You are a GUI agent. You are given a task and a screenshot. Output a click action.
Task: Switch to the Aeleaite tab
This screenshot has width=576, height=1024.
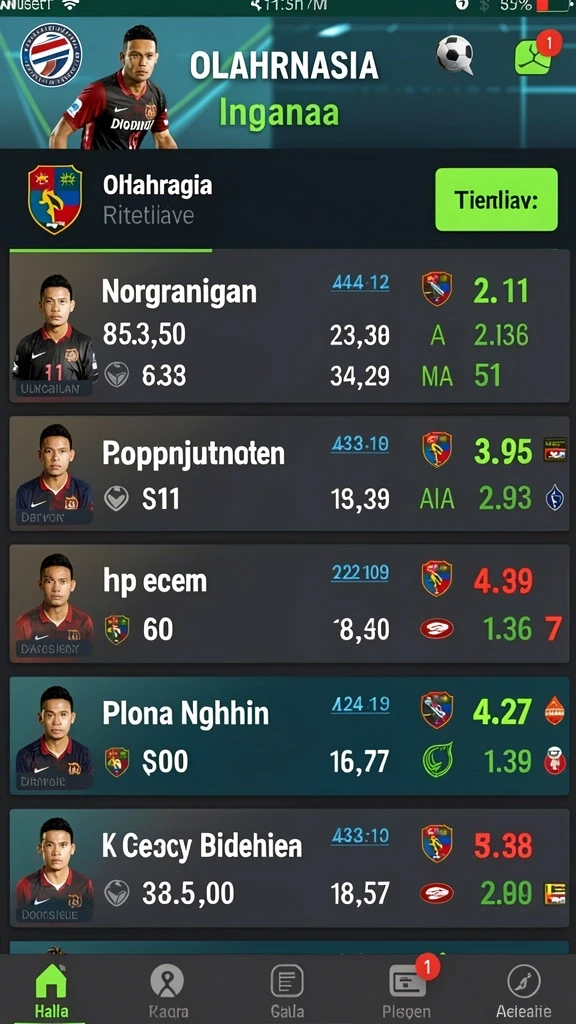click(524, 990)
